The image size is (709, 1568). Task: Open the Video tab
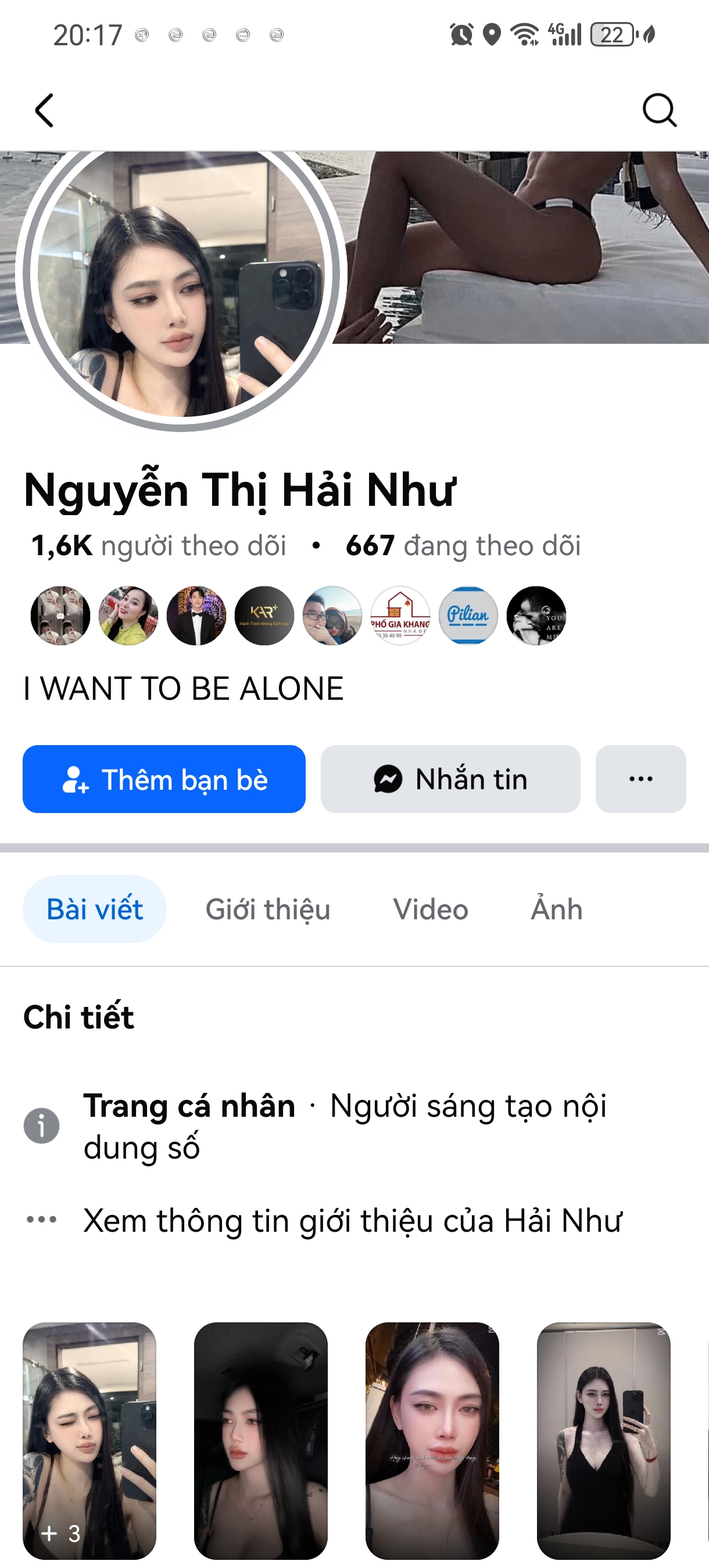(x=430, y=909)
